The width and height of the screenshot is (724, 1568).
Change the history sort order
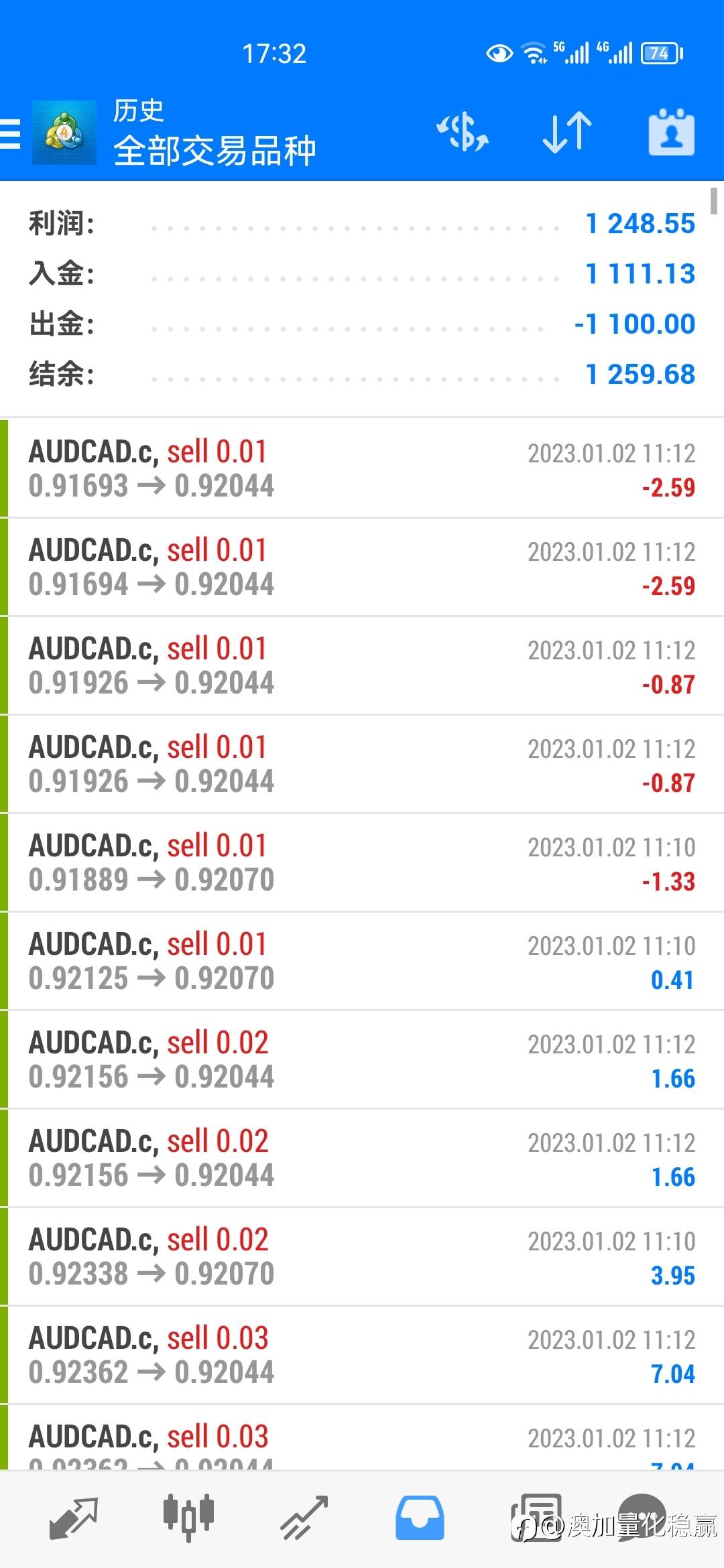[x=567, y=132]
